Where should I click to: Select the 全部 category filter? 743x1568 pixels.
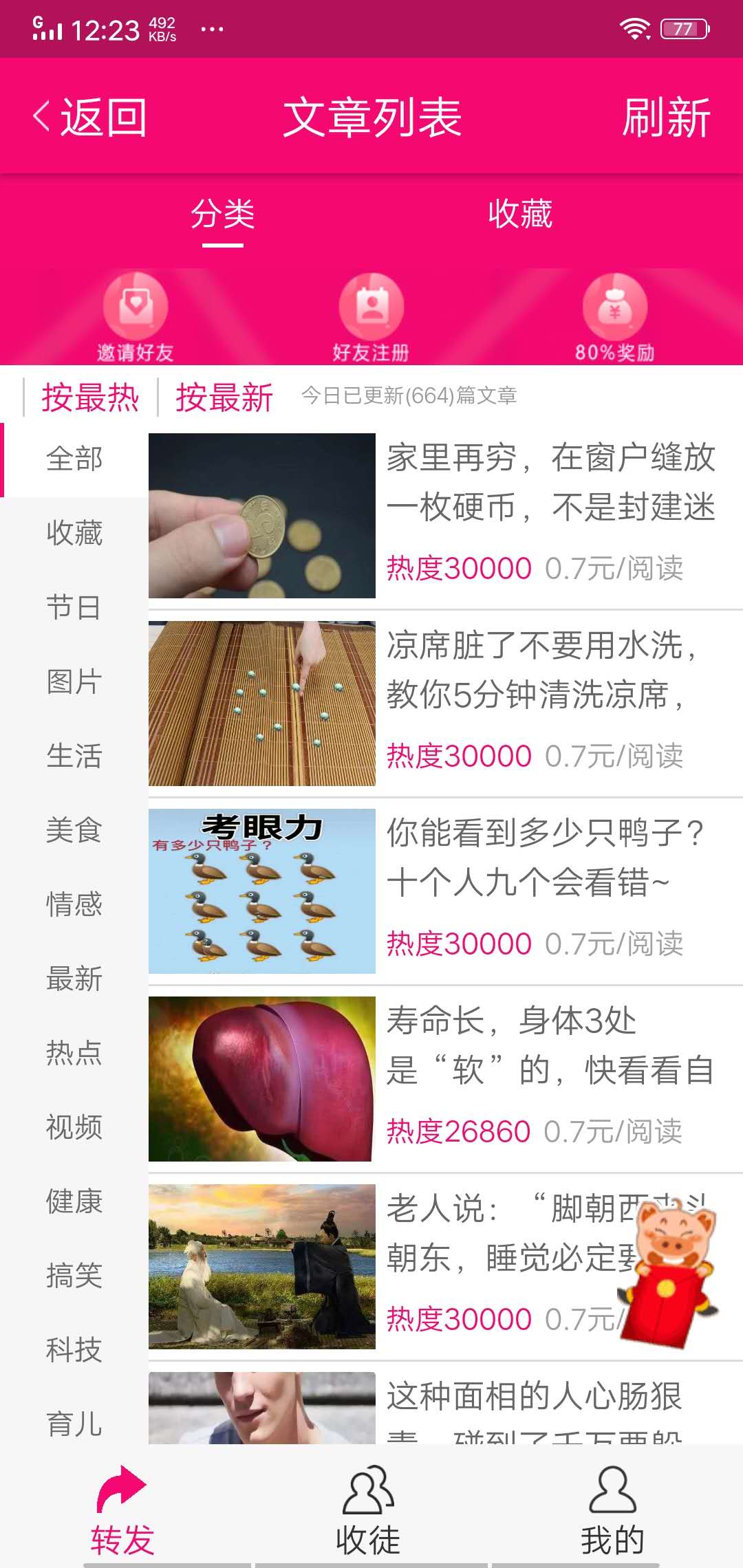coord(74,459)
